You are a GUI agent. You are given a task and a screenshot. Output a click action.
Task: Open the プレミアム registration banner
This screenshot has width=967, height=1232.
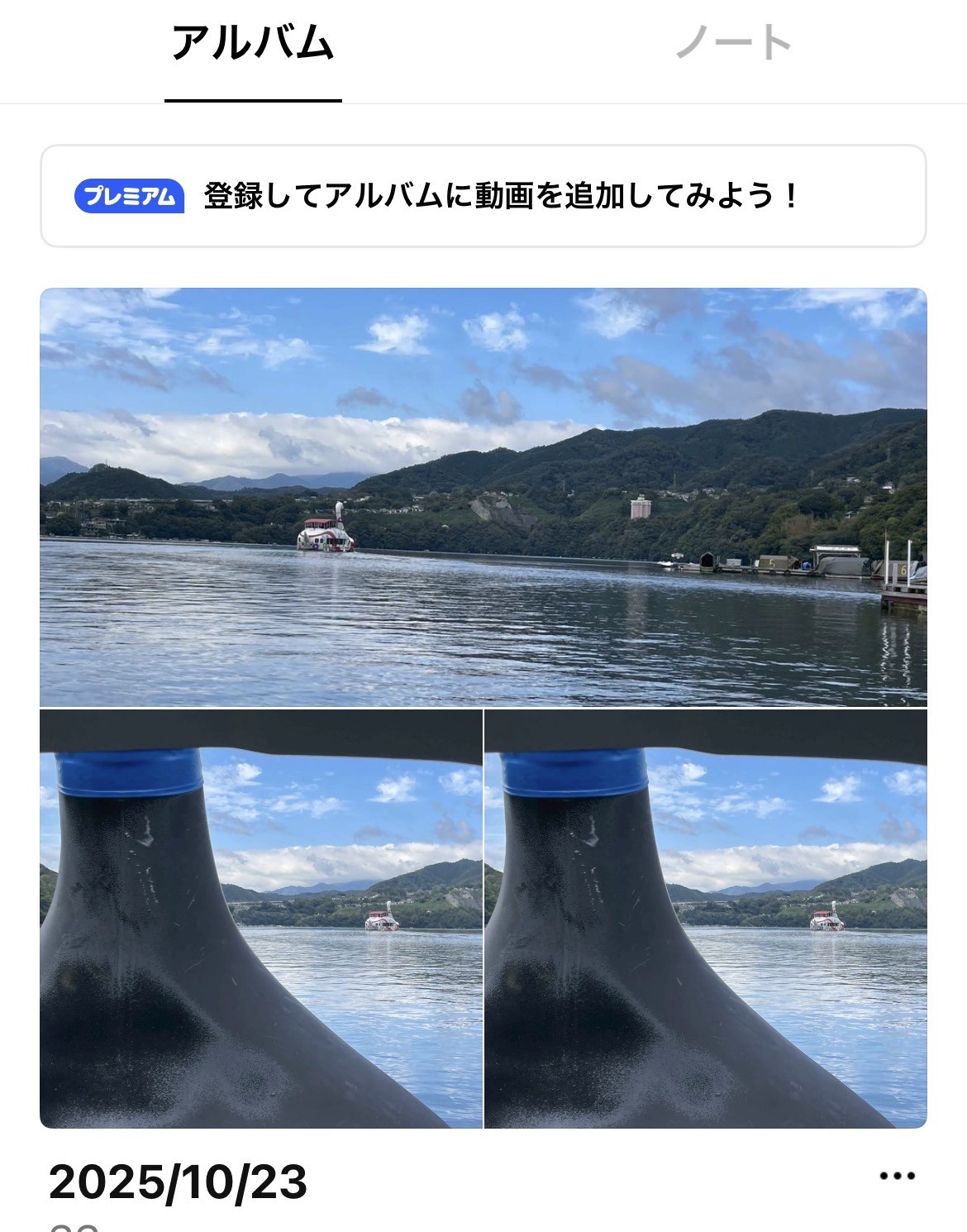[x=483, y=196]
